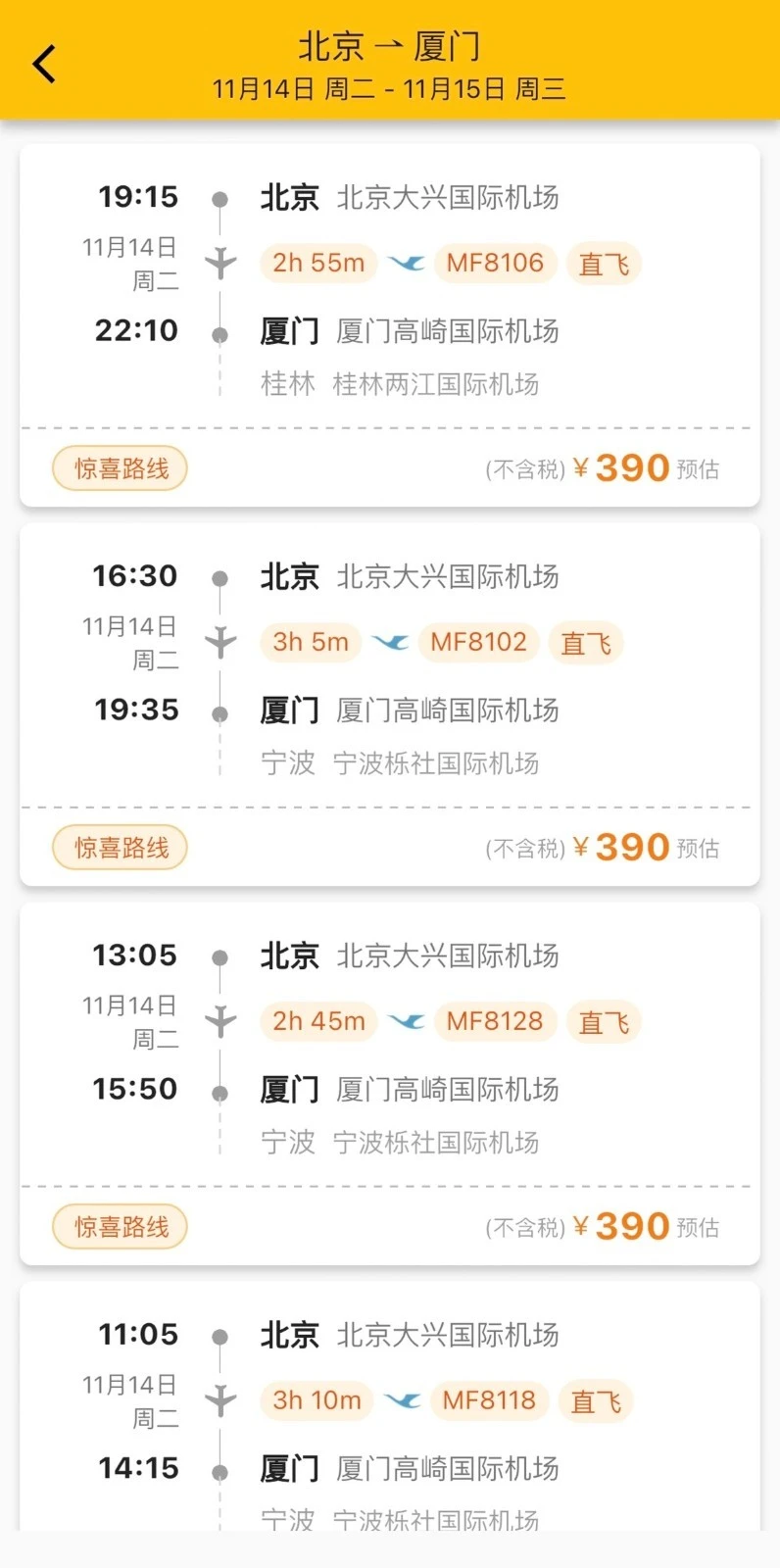The image size is (780, 1568).
Task: Click the airplane icon on the 19:15 flight timeline
Action: [219, 263]
